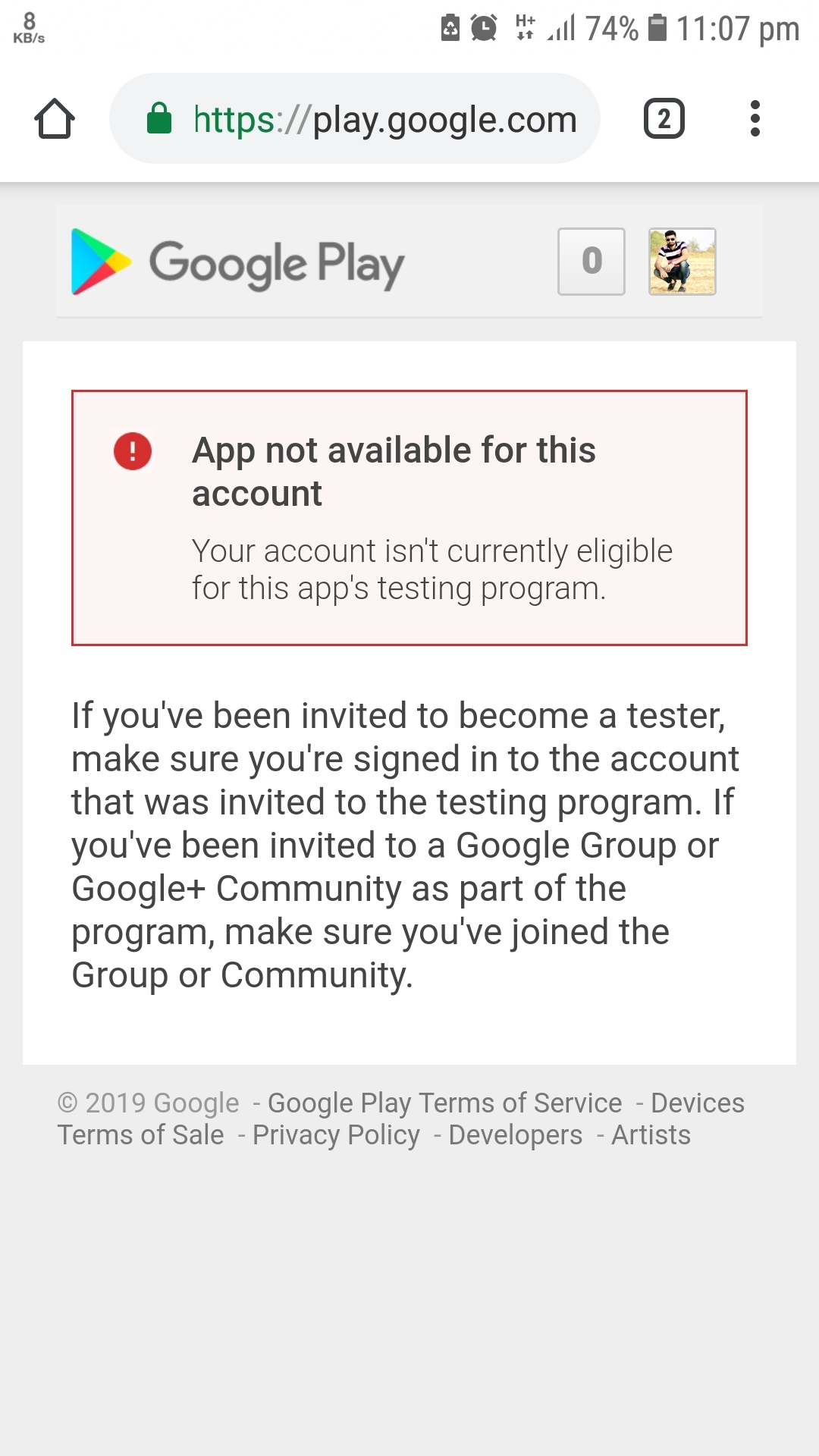Open the tab switcher showing 2 tabs
Screen dimensions: 819x1456
(664, 119)
